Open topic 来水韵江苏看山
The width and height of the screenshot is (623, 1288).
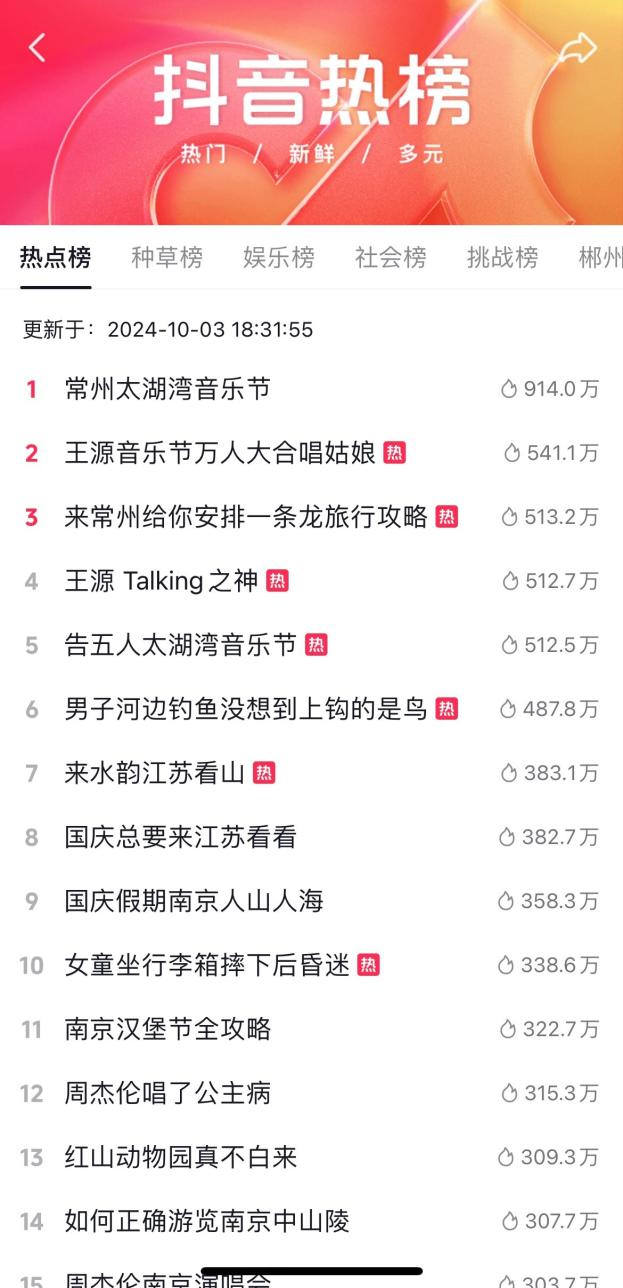(155, 773)
